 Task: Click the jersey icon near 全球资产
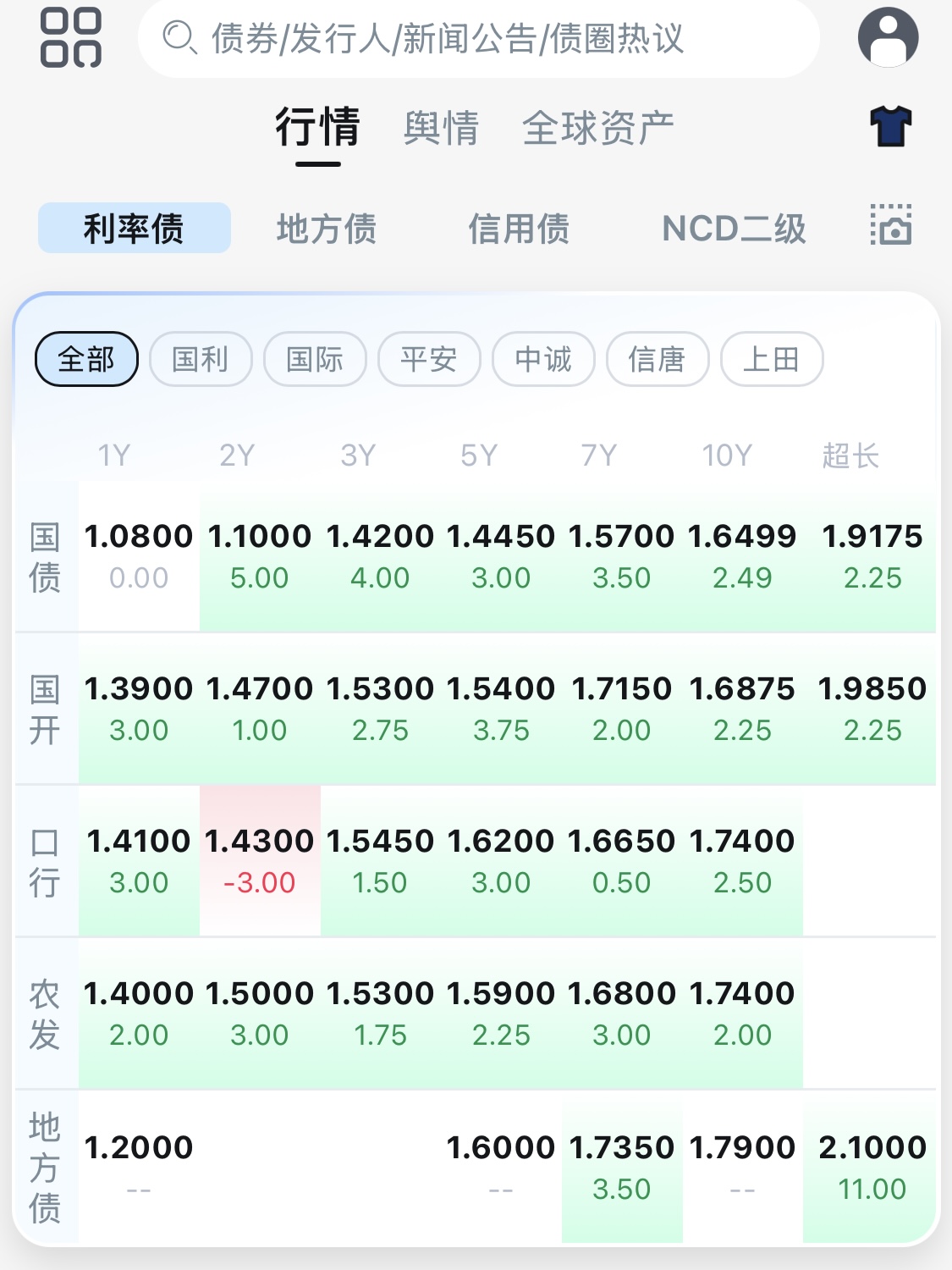889,127
